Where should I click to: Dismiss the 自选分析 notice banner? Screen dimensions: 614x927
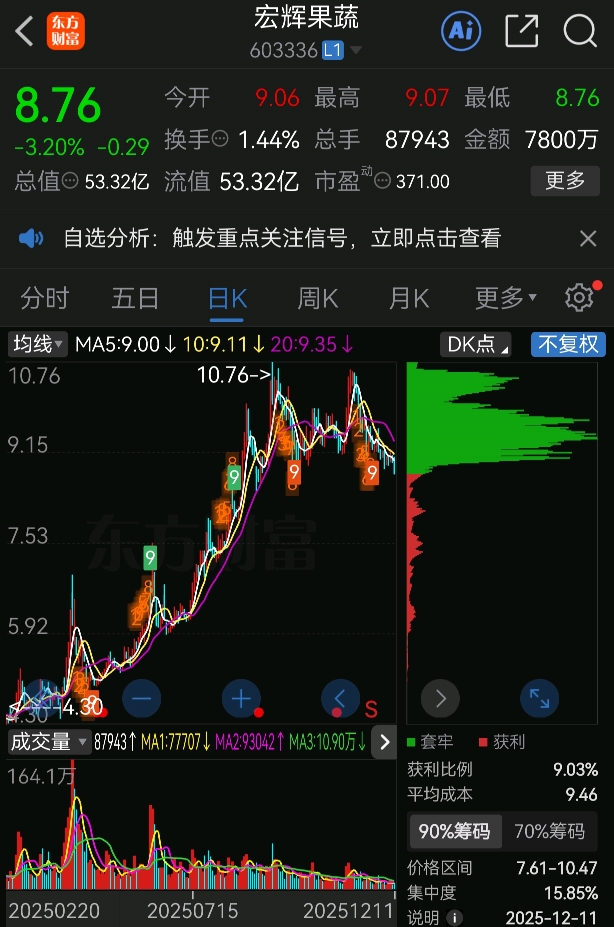[x=588, y=238]
